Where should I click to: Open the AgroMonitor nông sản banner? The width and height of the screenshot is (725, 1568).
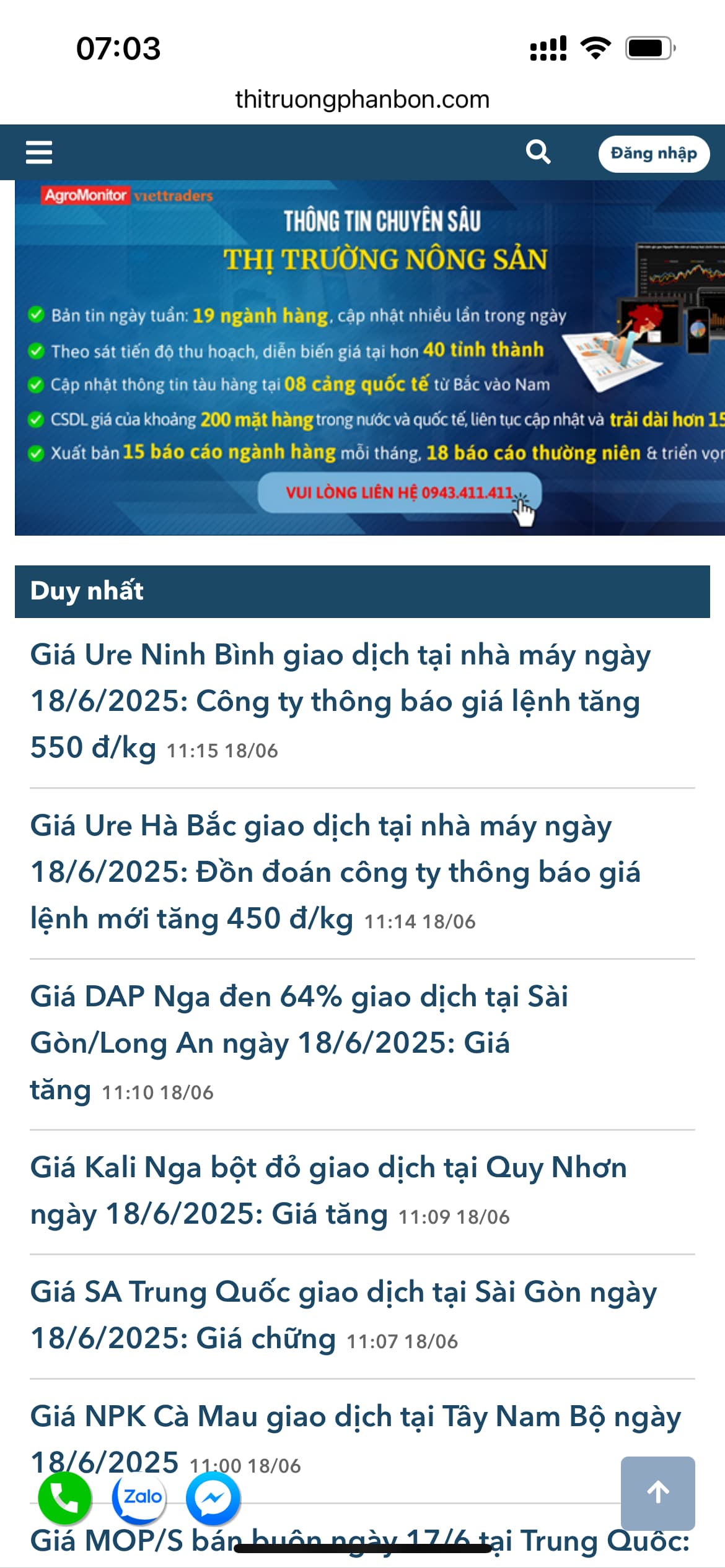coord(369,358)
